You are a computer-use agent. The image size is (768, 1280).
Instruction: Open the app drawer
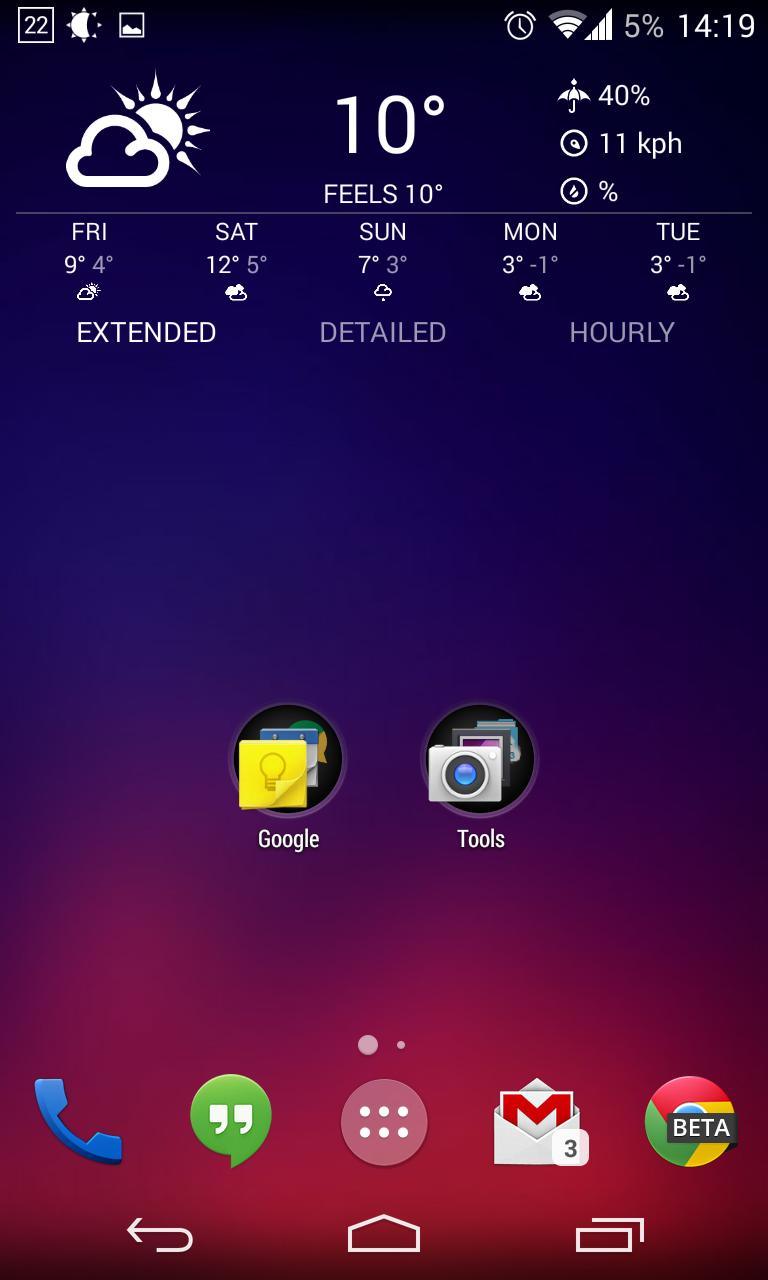(384, 1122)
